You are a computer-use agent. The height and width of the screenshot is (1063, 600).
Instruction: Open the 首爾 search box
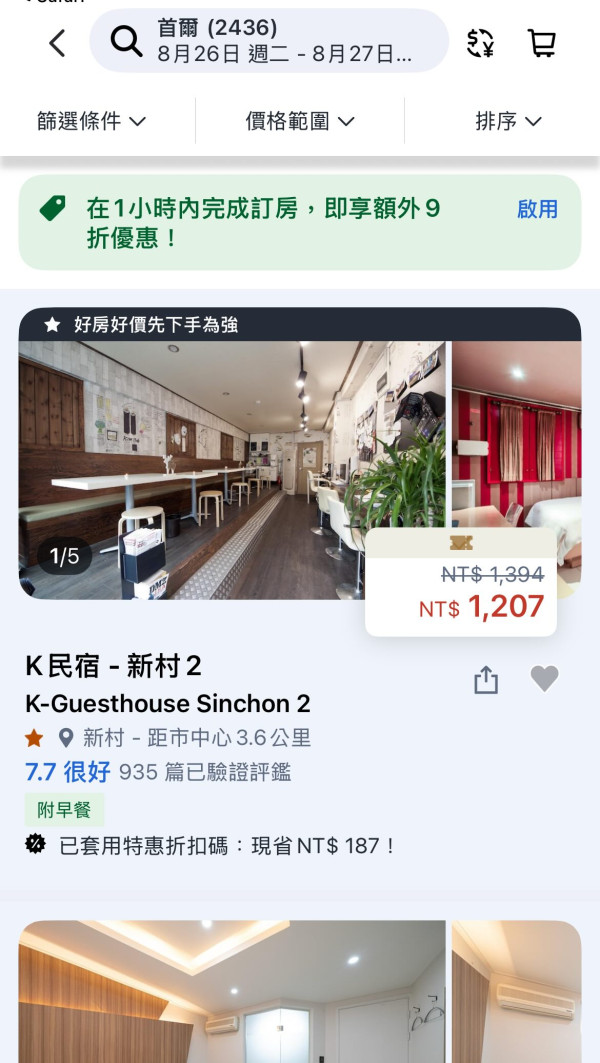click(x=270, y=42)
